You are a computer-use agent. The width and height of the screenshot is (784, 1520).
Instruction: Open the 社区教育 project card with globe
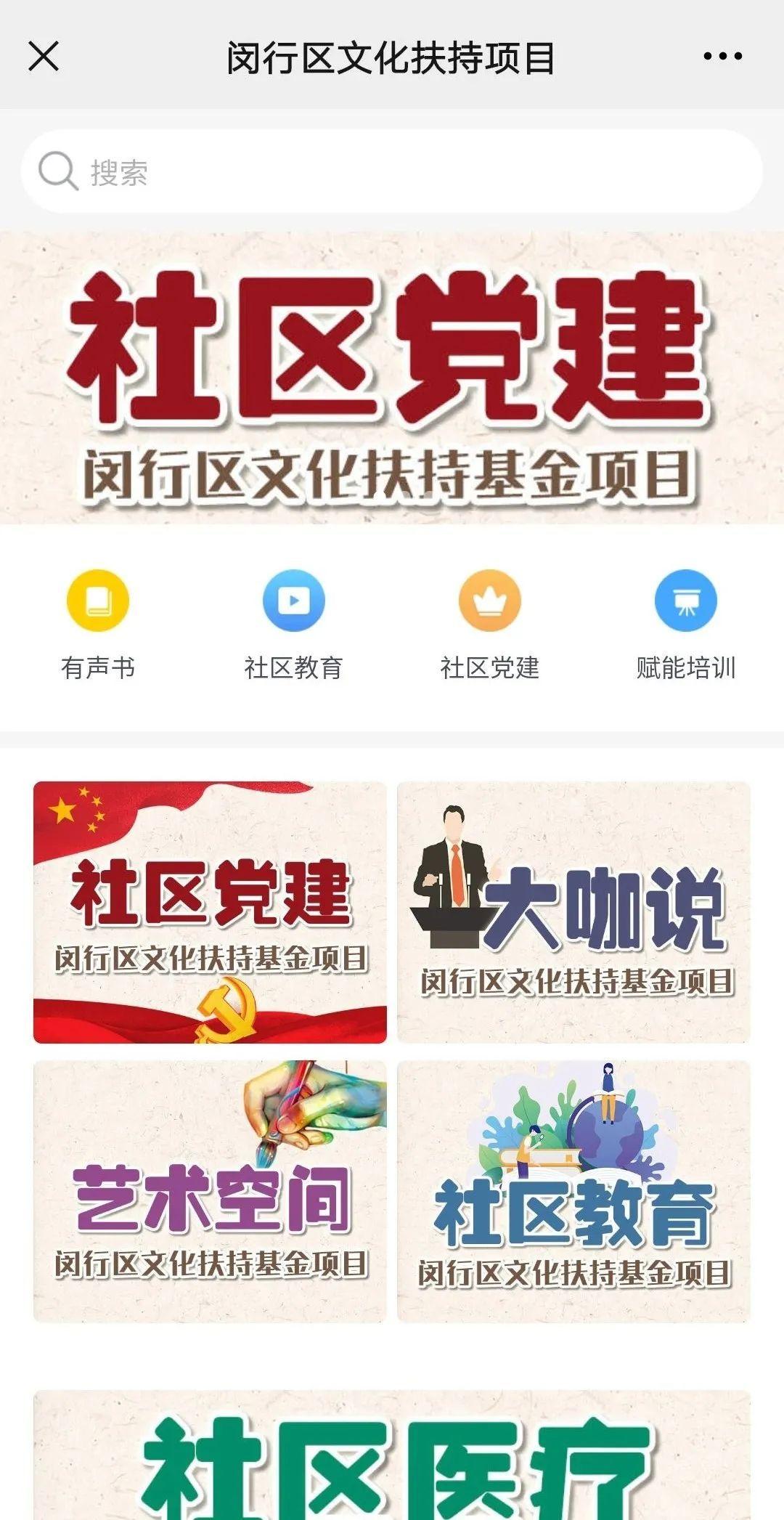click(x=573, y=1191)
